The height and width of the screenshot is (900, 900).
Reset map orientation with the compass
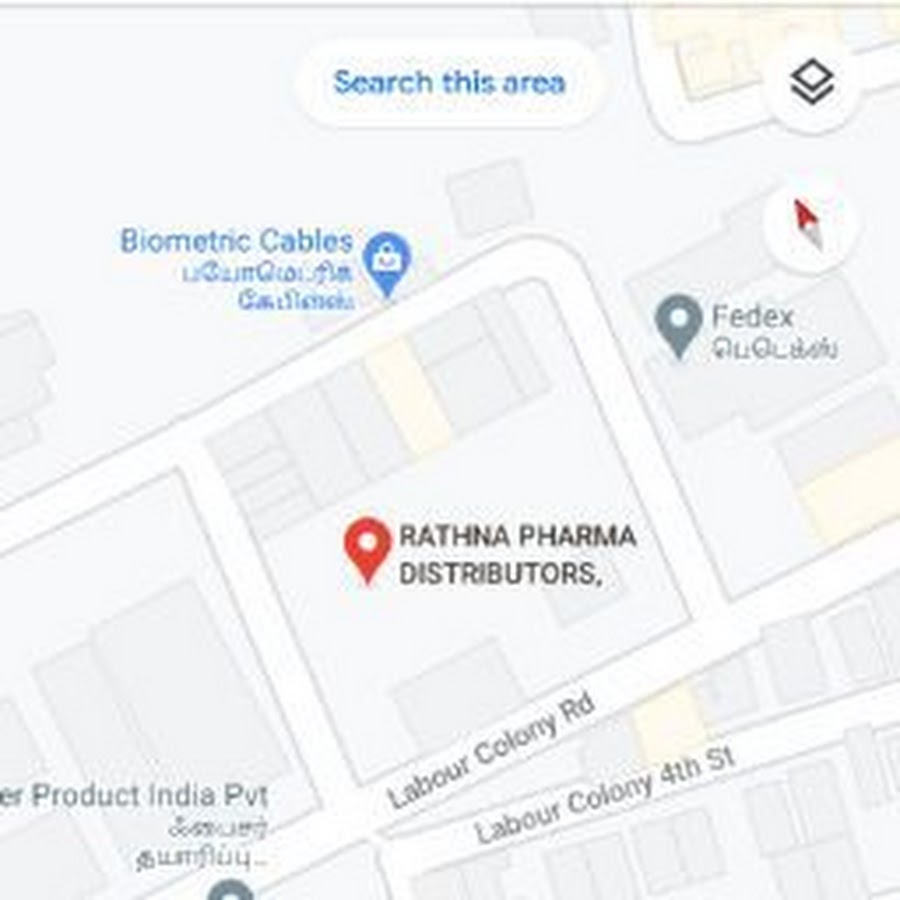click(811, 225)
